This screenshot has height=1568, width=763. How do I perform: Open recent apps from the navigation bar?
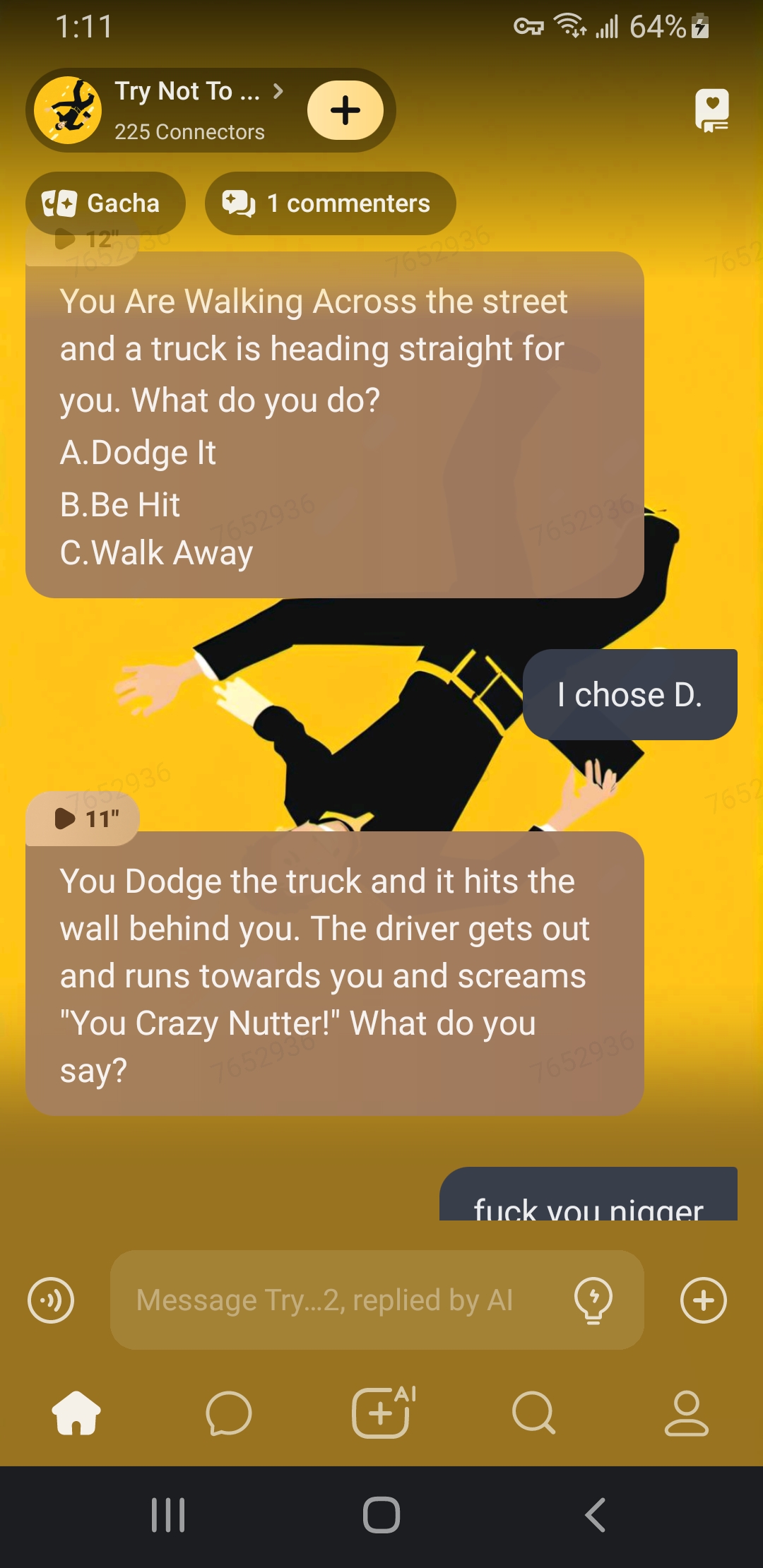(168, 1515)
